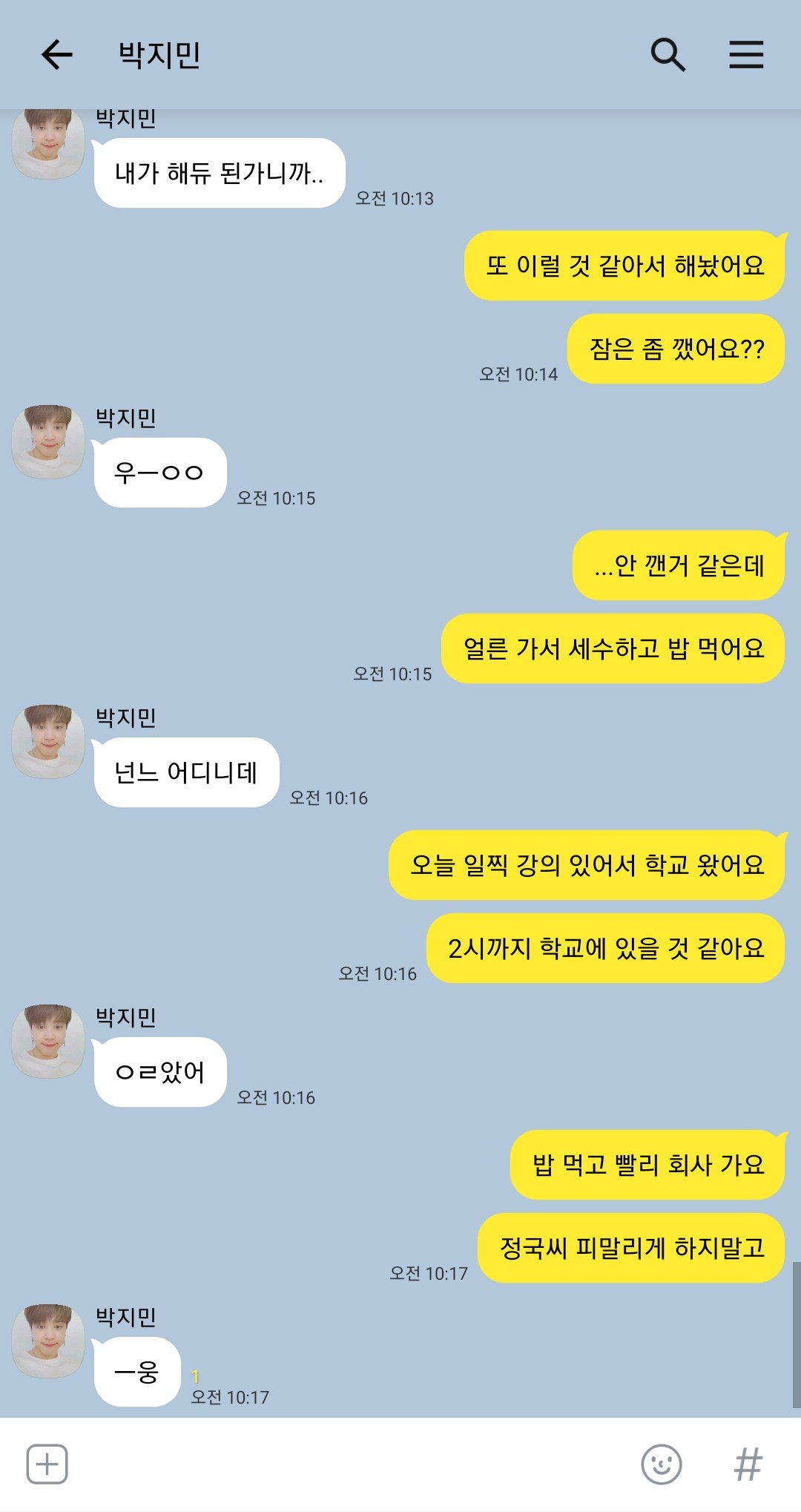This screenshot has width=801, height=1512.
Task: Open the emoticon picker
Action: tap(661, 1464)
